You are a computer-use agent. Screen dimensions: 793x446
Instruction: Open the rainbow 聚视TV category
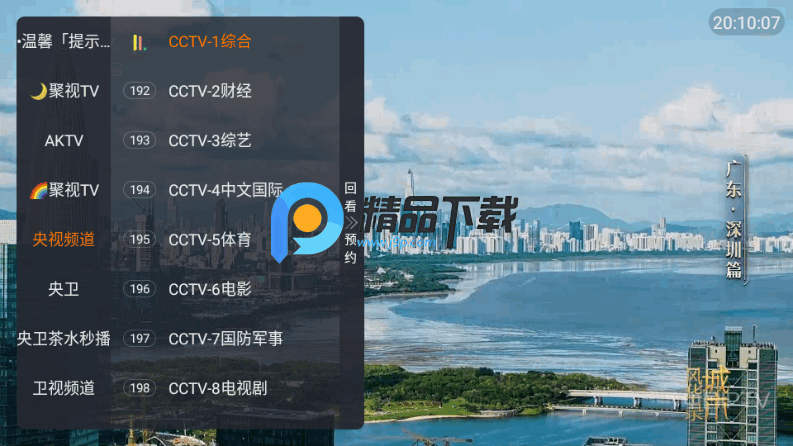pos(64,190)
